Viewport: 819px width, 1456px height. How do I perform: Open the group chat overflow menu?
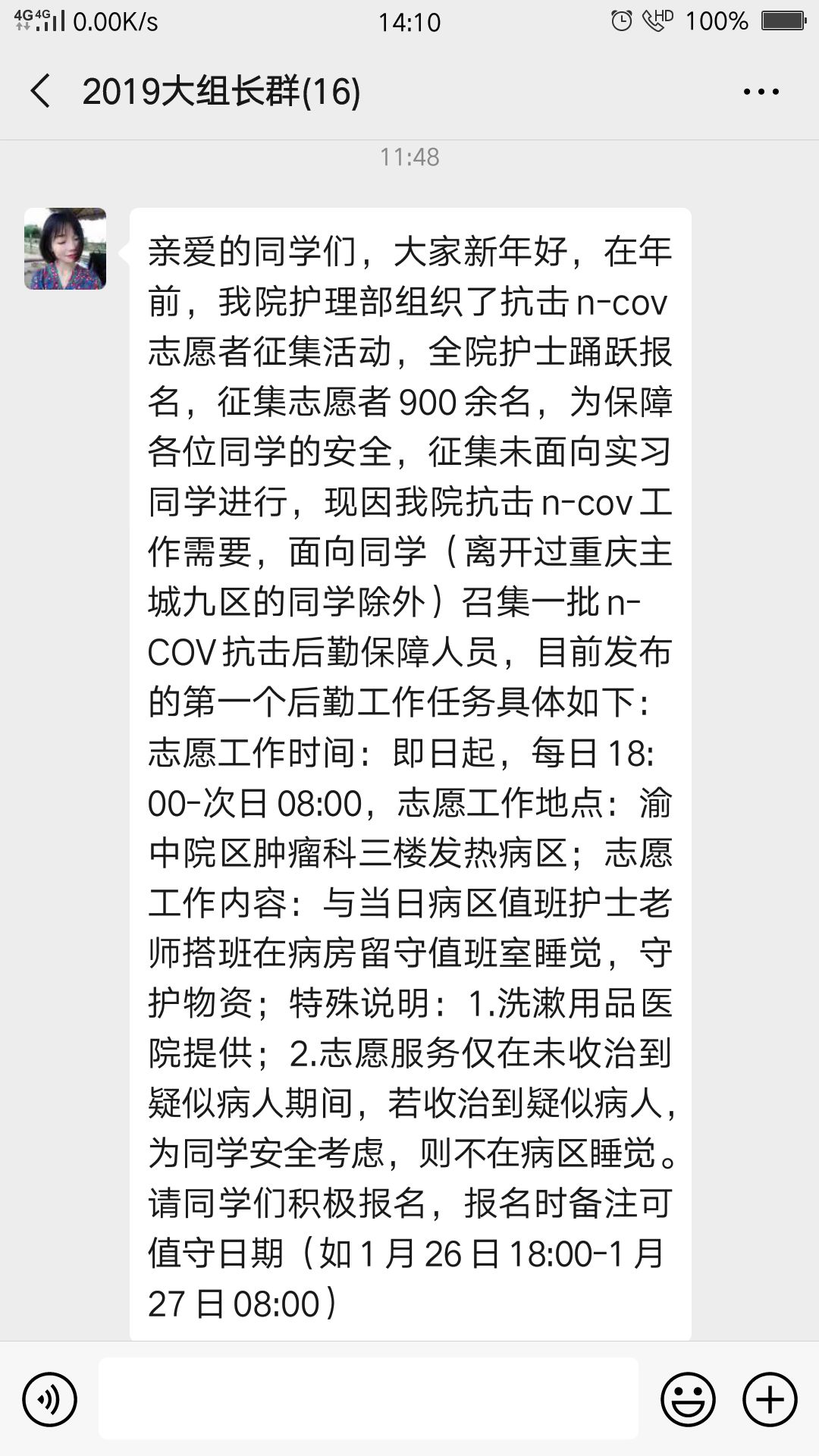click(x=761, y=93)
